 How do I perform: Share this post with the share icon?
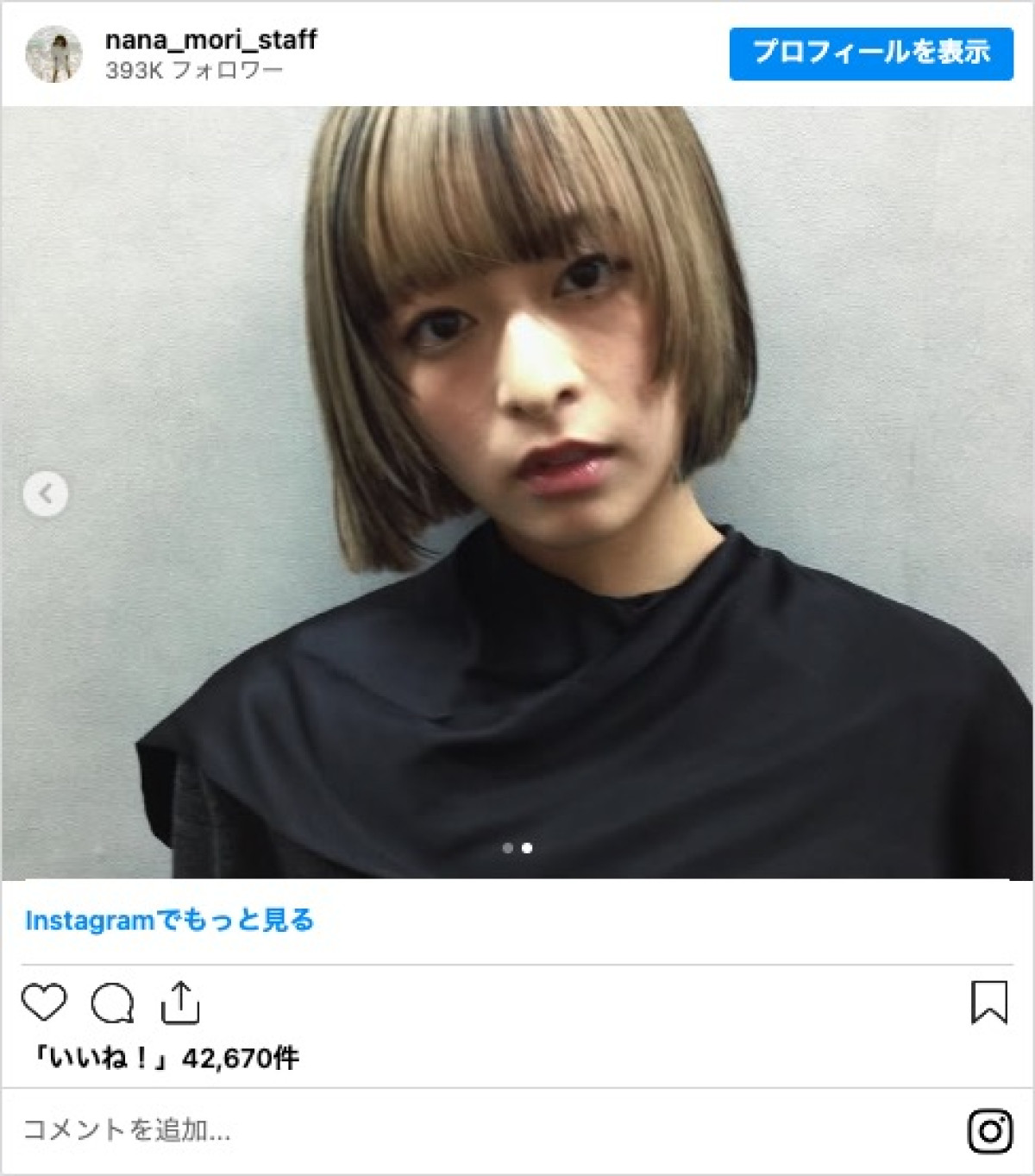pos(180,1003)
